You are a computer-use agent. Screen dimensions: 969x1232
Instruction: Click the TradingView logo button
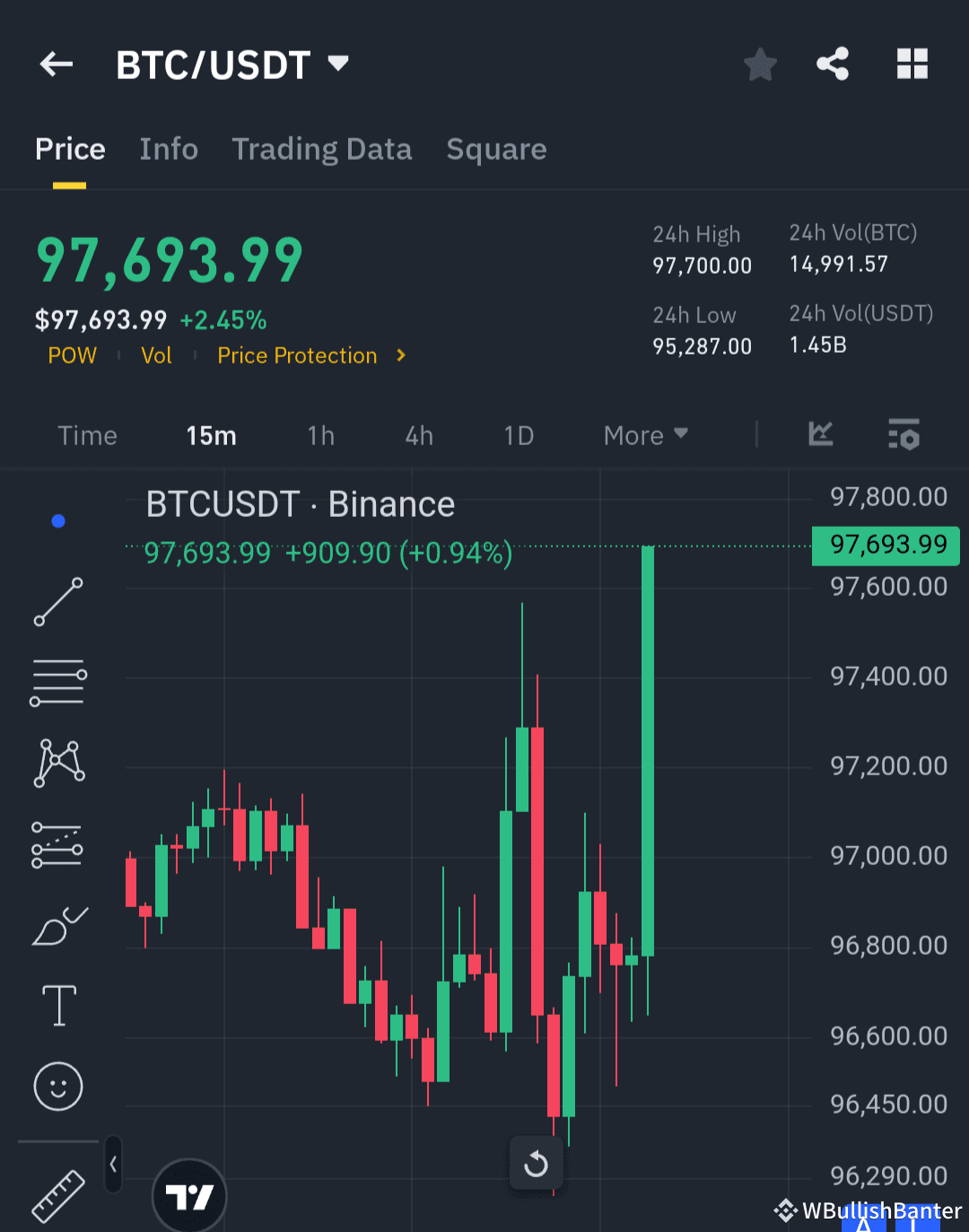pyautogui.click(x=189, y=1195)
